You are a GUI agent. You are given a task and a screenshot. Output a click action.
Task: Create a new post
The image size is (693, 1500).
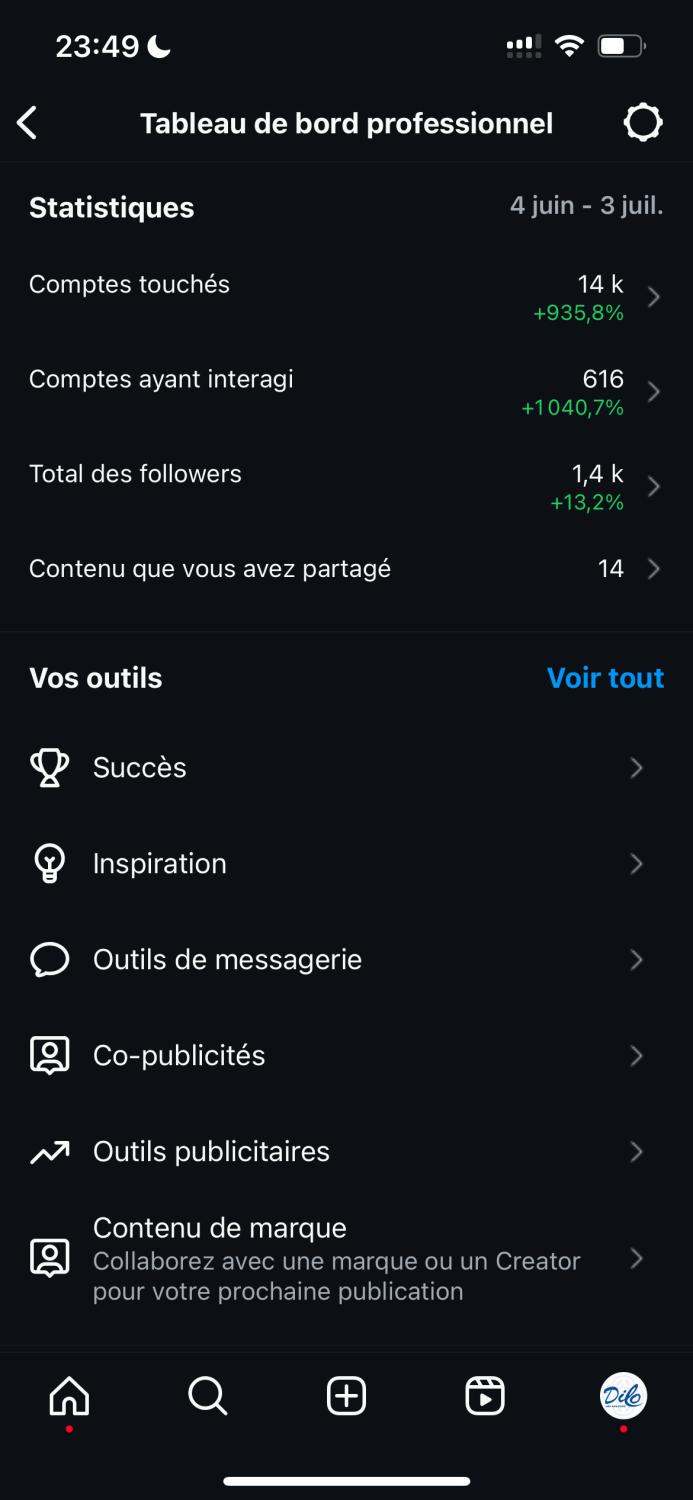tap(347, 1396)
